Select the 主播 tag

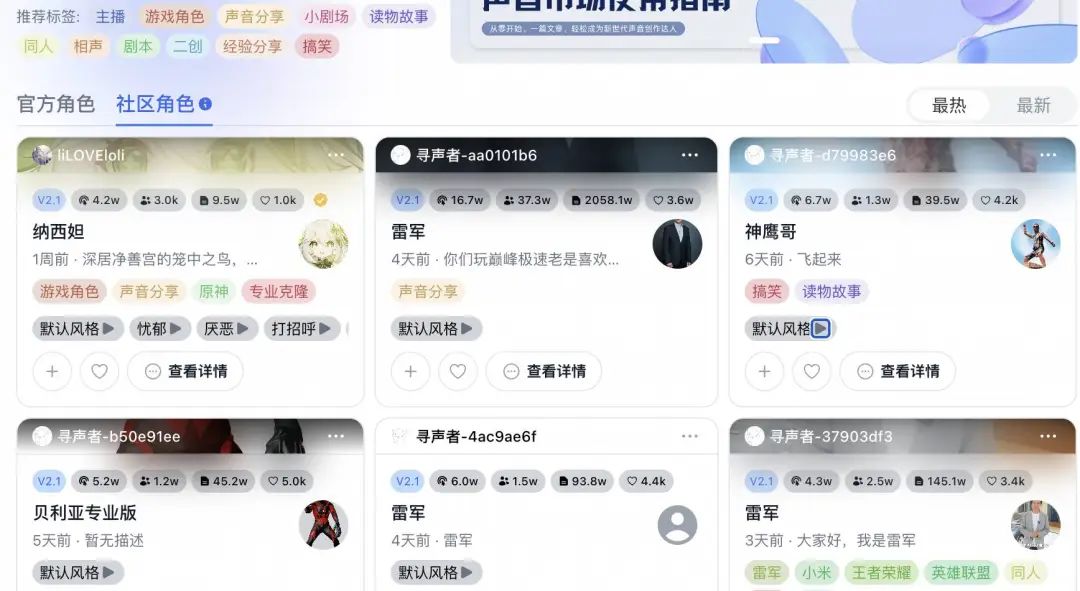(x=110, y=17)
